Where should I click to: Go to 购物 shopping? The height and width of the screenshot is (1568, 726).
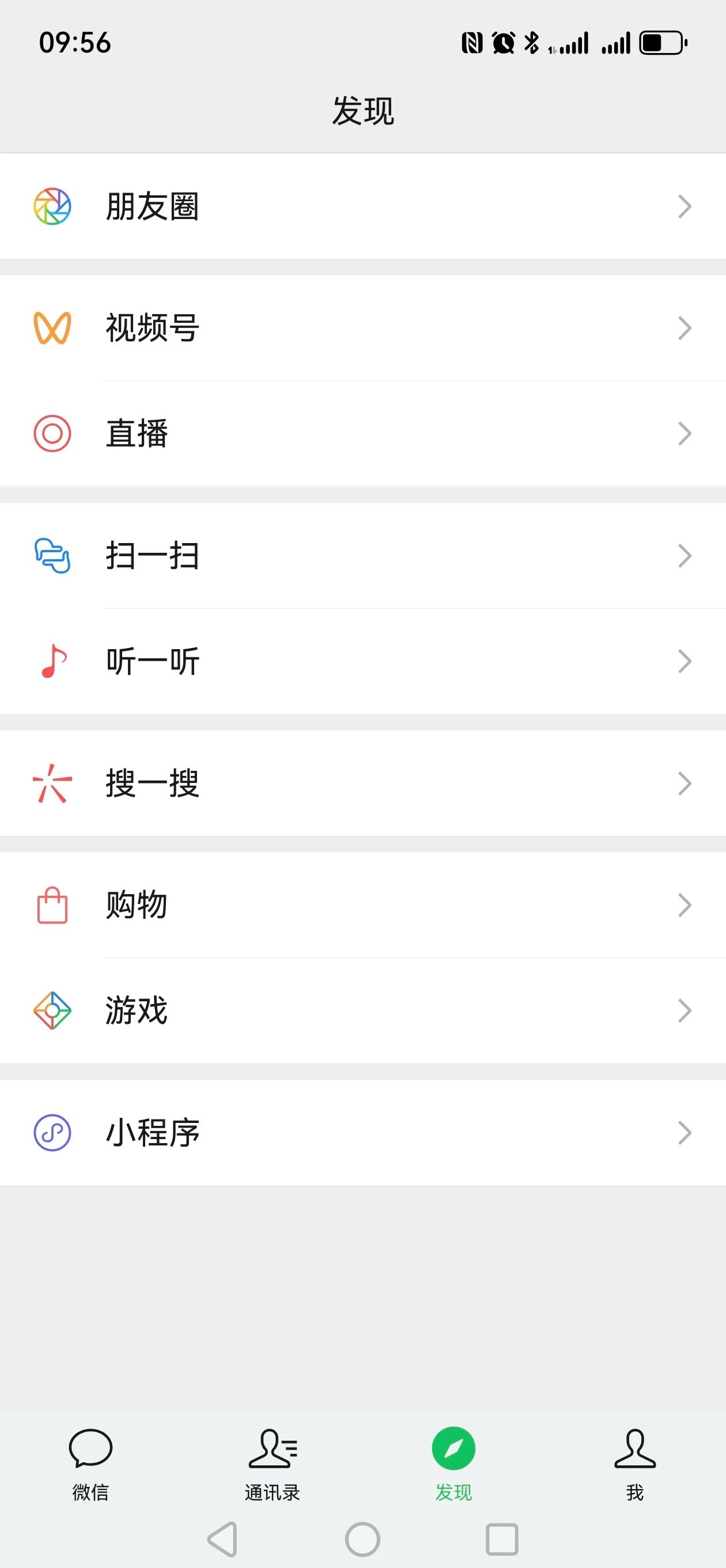(x=362, y=904)
